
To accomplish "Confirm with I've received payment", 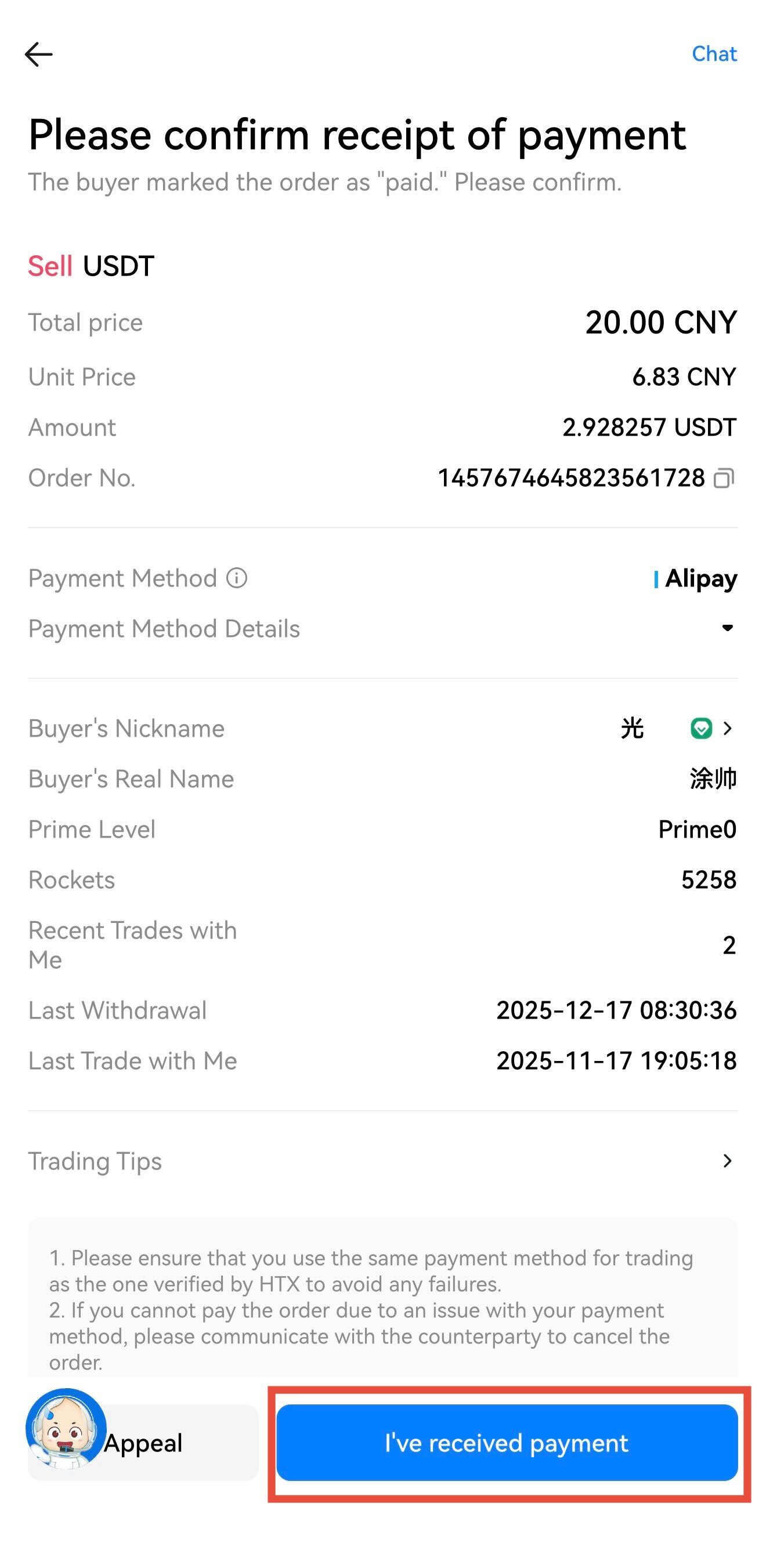I will 507,1443.
